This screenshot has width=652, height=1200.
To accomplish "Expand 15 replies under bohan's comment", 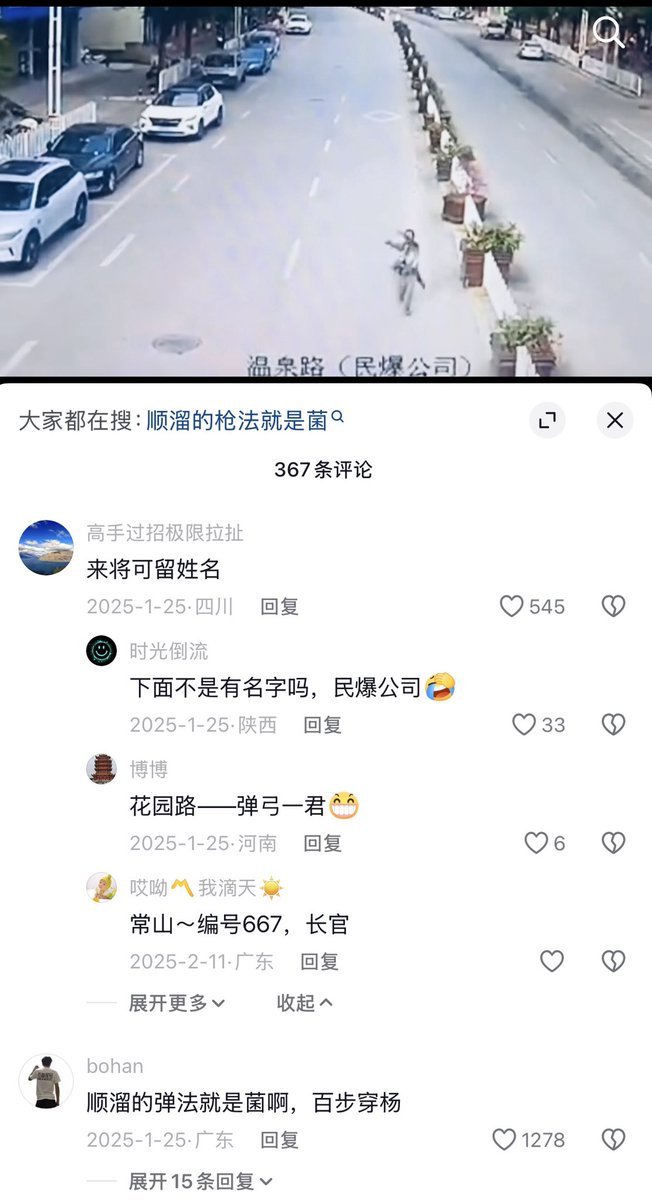I will [x=200, y=1182].
